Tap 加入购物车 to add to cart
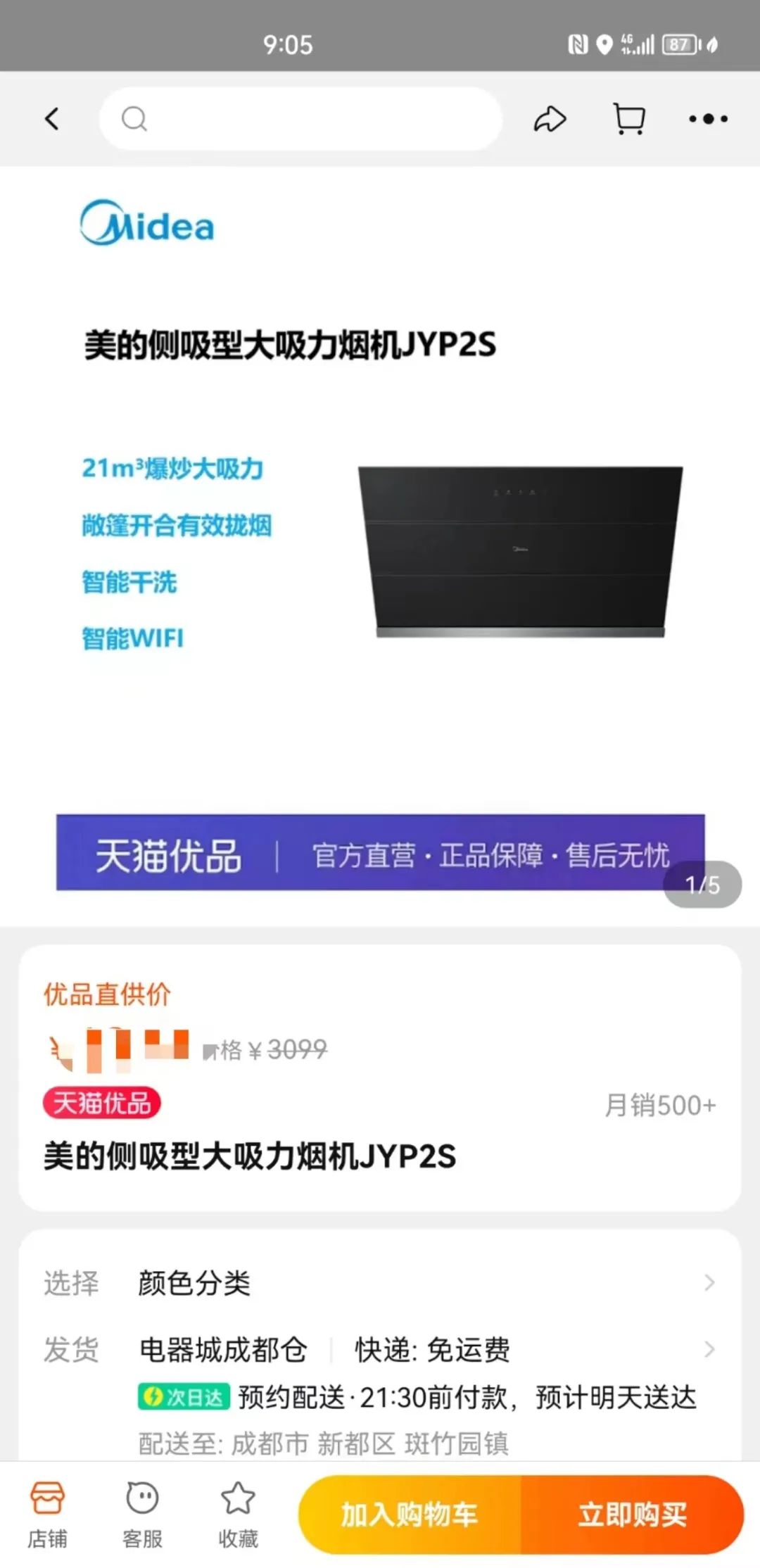760x1568 pixels. [410, 1515]
